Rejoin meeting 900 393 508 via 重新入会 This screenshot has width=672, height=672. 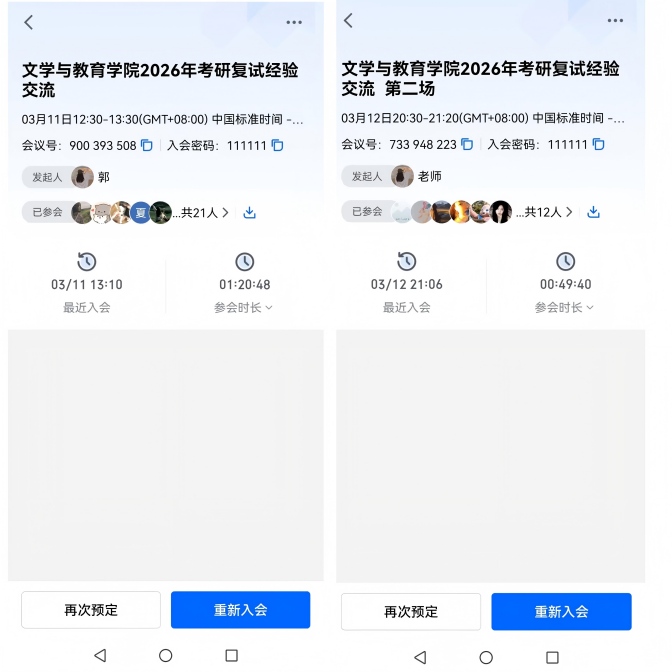(240, 610)
